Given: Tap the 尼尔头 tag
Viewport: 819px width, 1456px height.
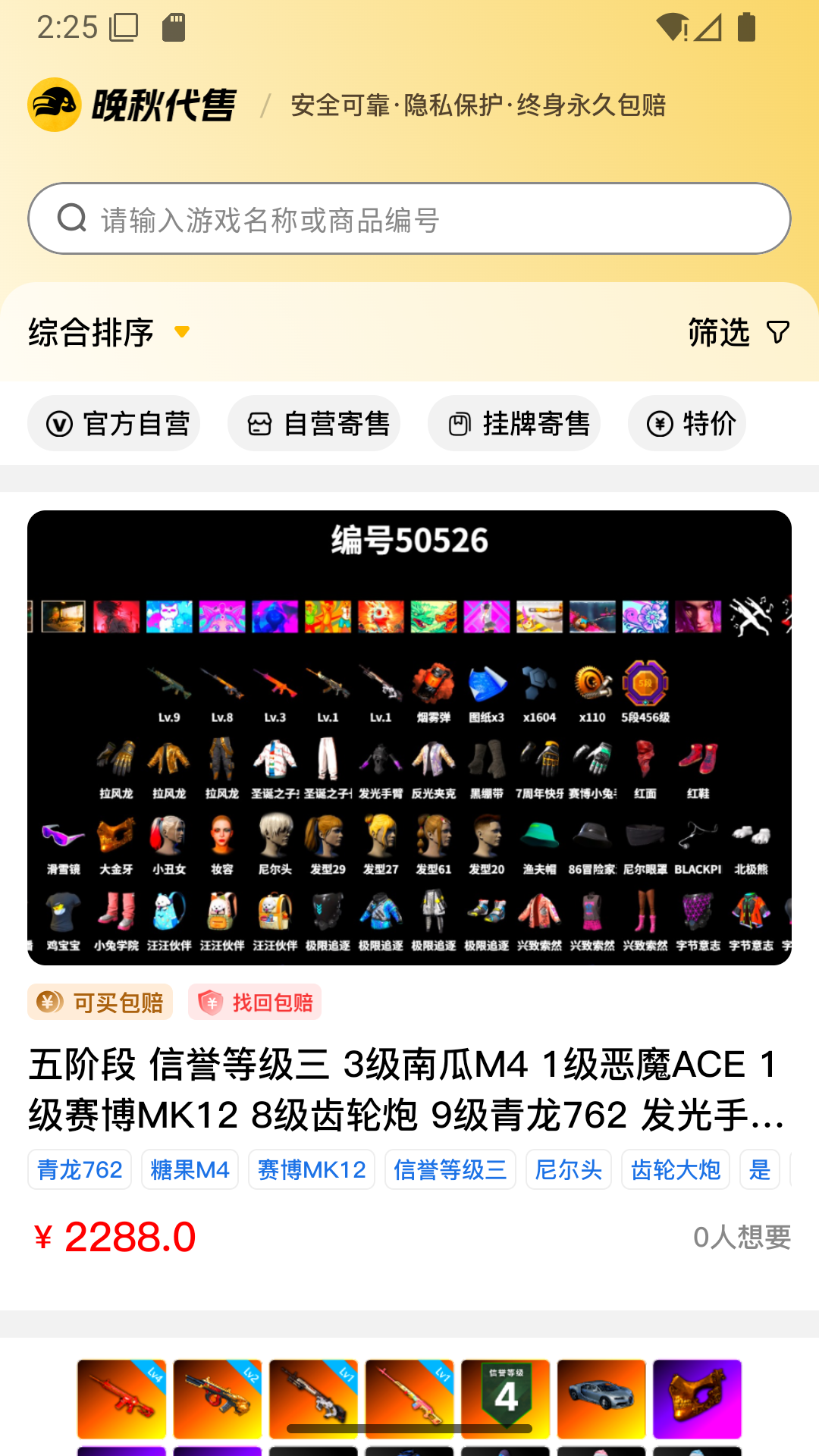Looking at the screenshot, I should 568,1169.
